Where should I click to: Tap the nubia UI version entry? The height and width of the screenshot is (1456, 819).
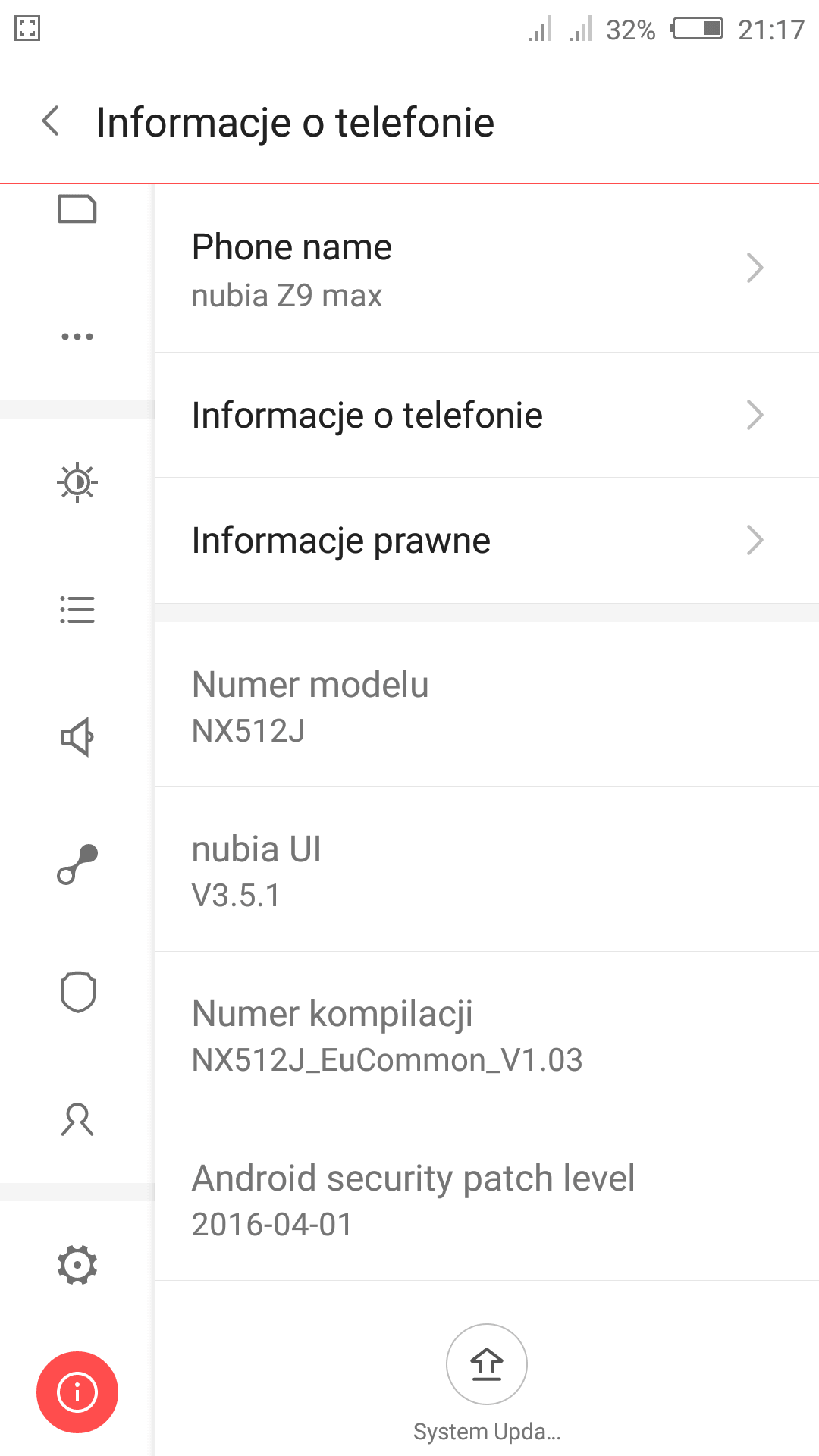[x=487, y=870]
